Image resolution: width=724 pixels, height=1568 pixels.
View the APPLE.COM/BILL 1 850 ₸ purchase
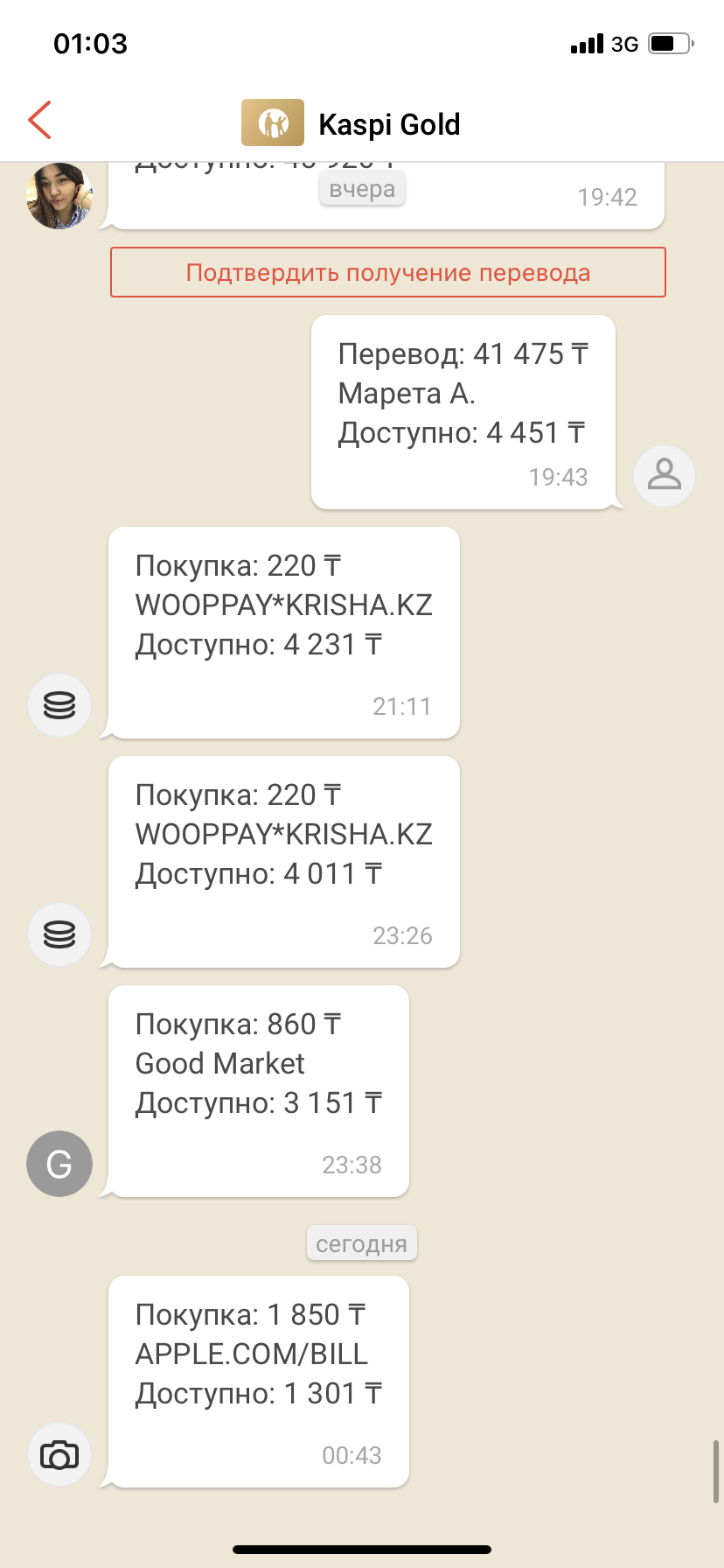click(258, 1381)
